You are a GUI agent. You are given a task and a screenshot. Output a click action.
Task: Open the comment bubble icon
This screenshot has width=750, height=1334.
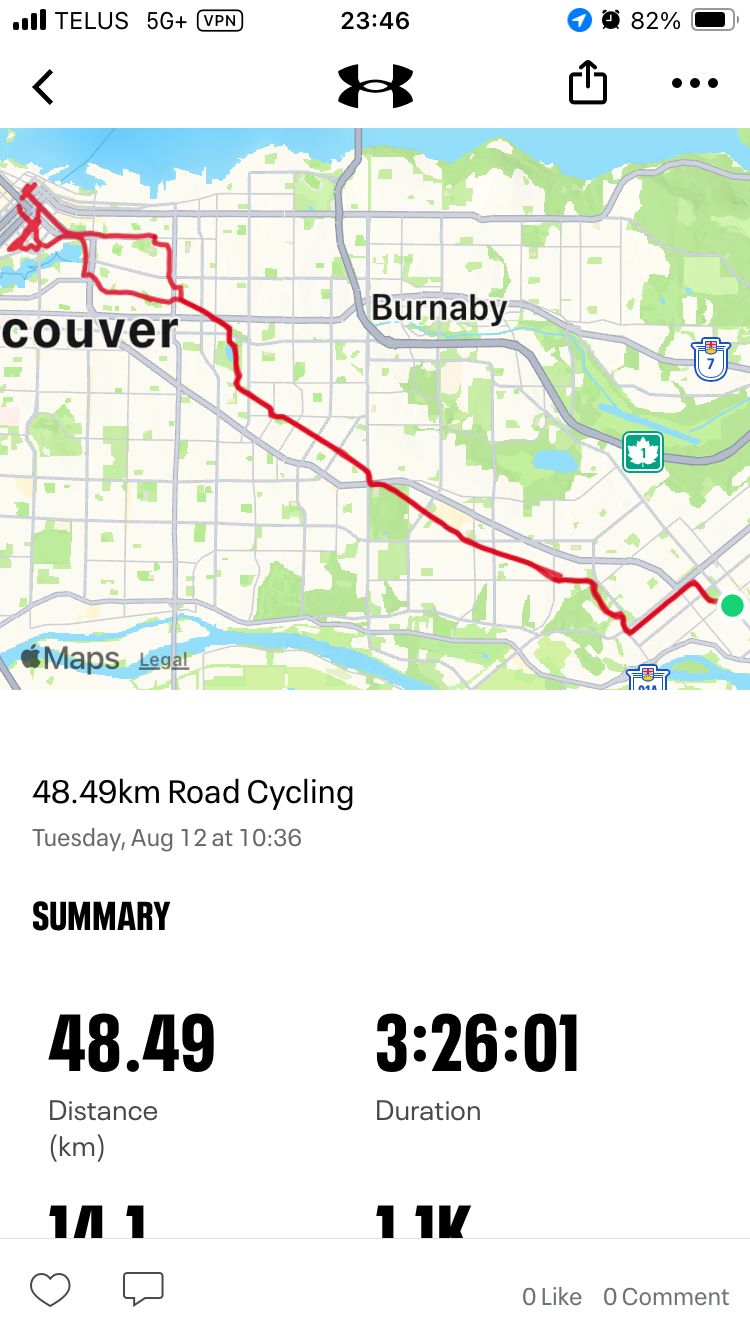143,1289
